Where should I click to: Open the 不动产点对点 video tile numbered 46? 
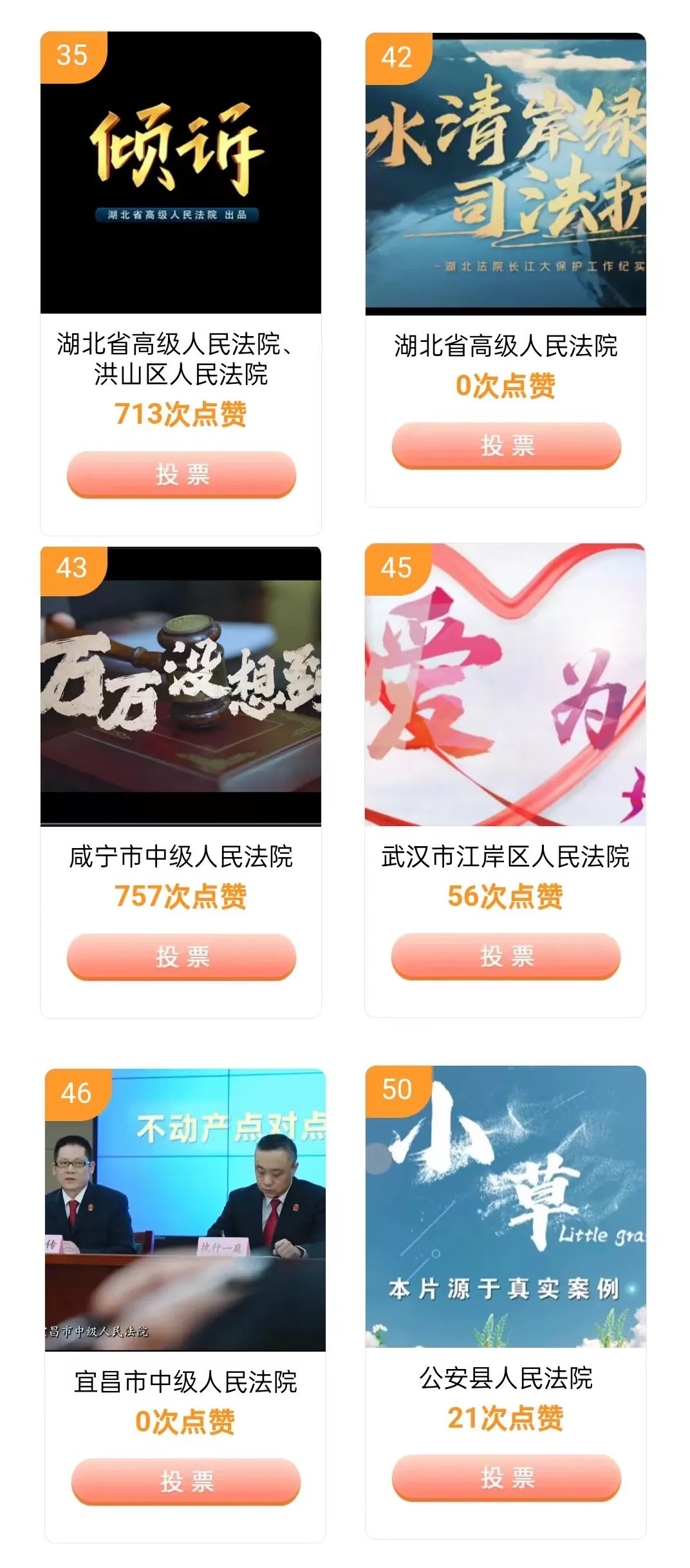[185, 1210]
